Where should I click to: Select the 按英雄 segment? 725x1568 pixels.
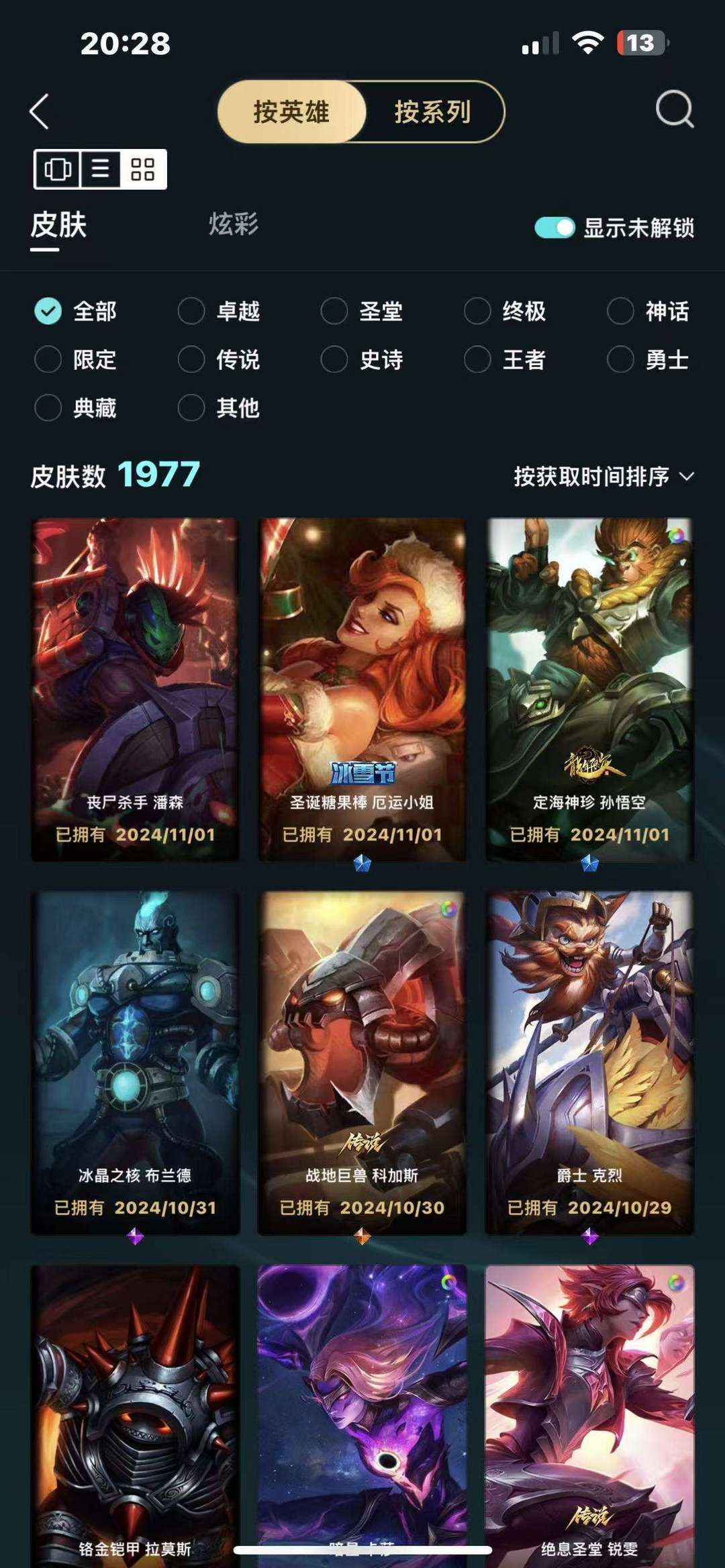pos(291,111)
